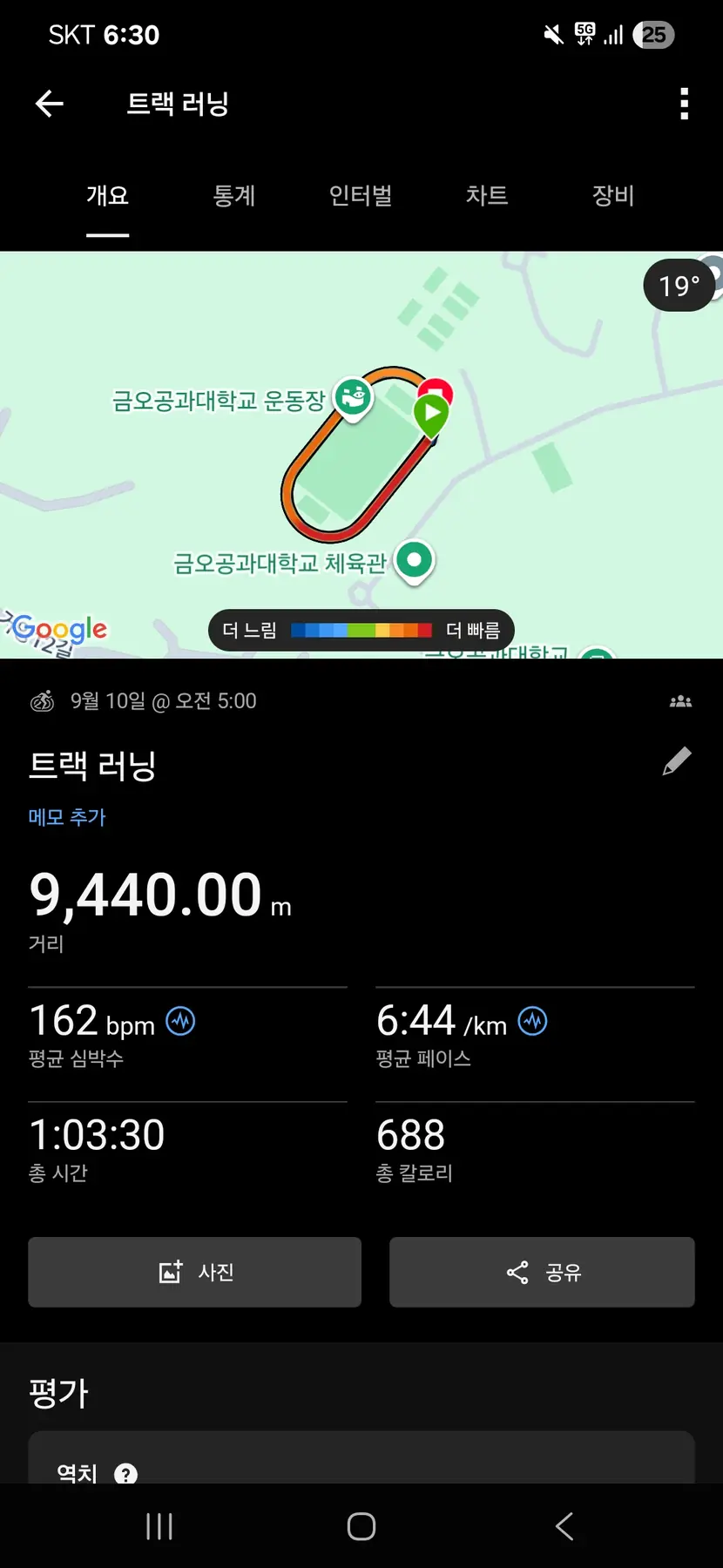Viewport: 723px width, 1568px height.
Task: Add a note via 메모 추가
Action: (x=67, y=817)
